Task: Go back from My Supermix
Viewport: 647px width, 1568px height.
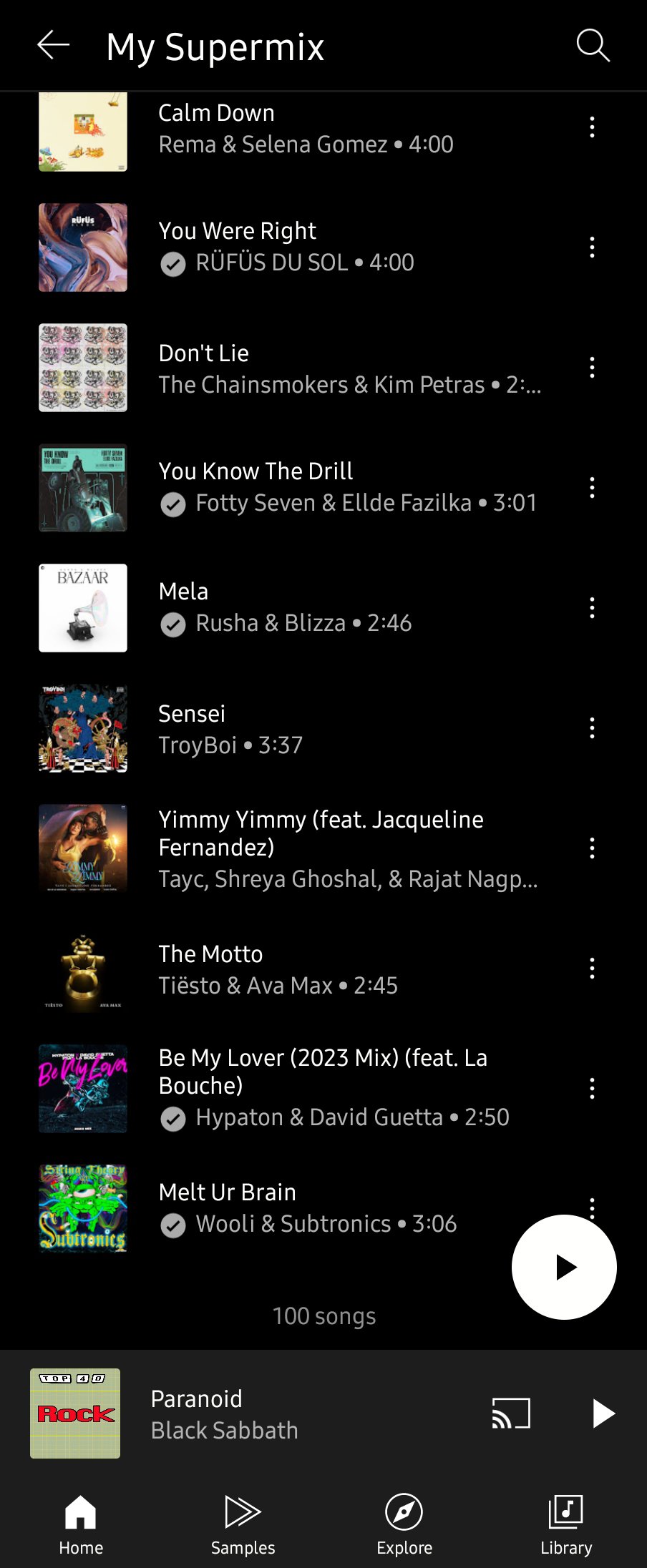Action: [54, 46]
